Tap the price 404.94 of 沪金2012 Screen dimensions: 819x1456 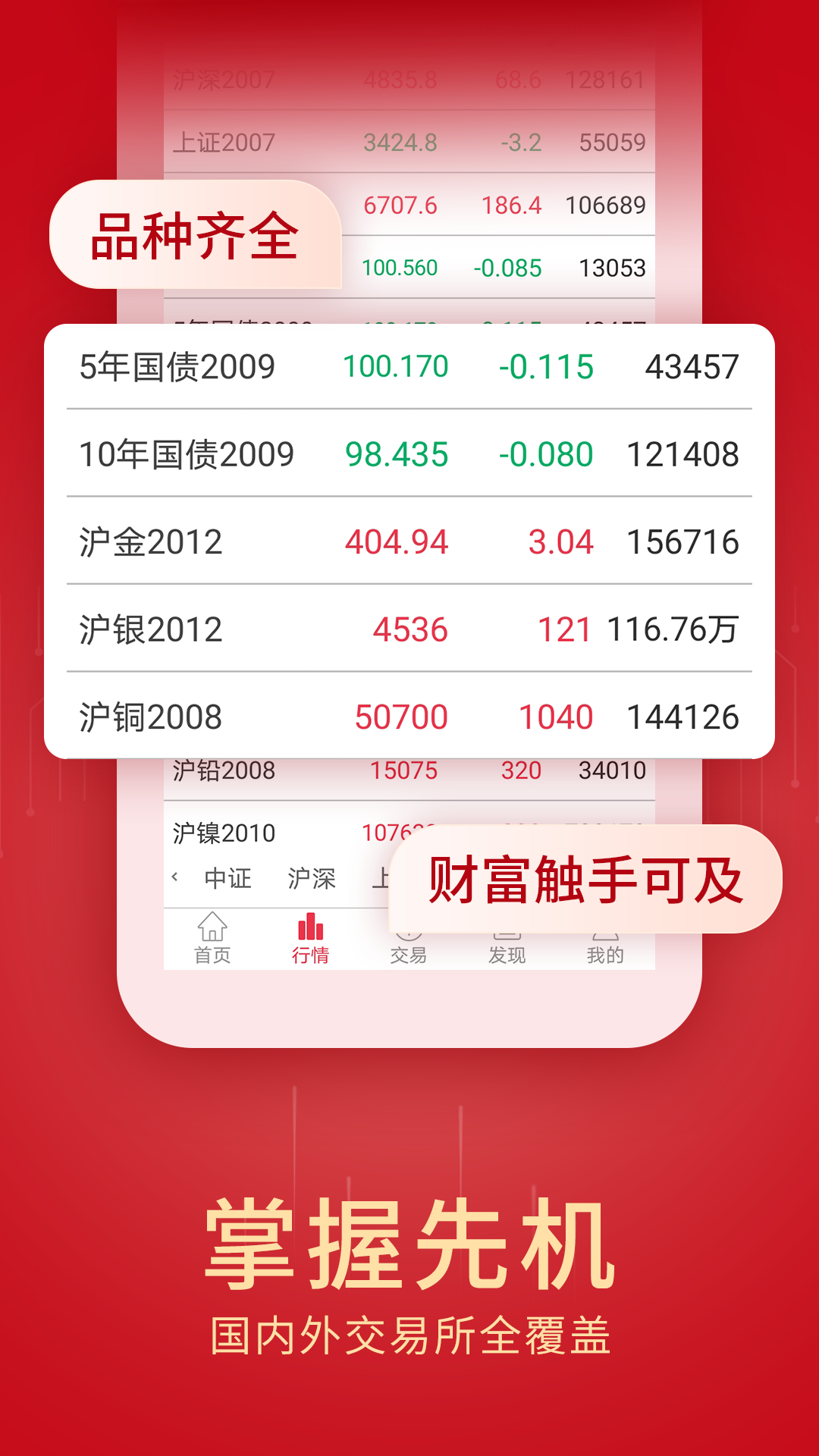click(395, 541)
